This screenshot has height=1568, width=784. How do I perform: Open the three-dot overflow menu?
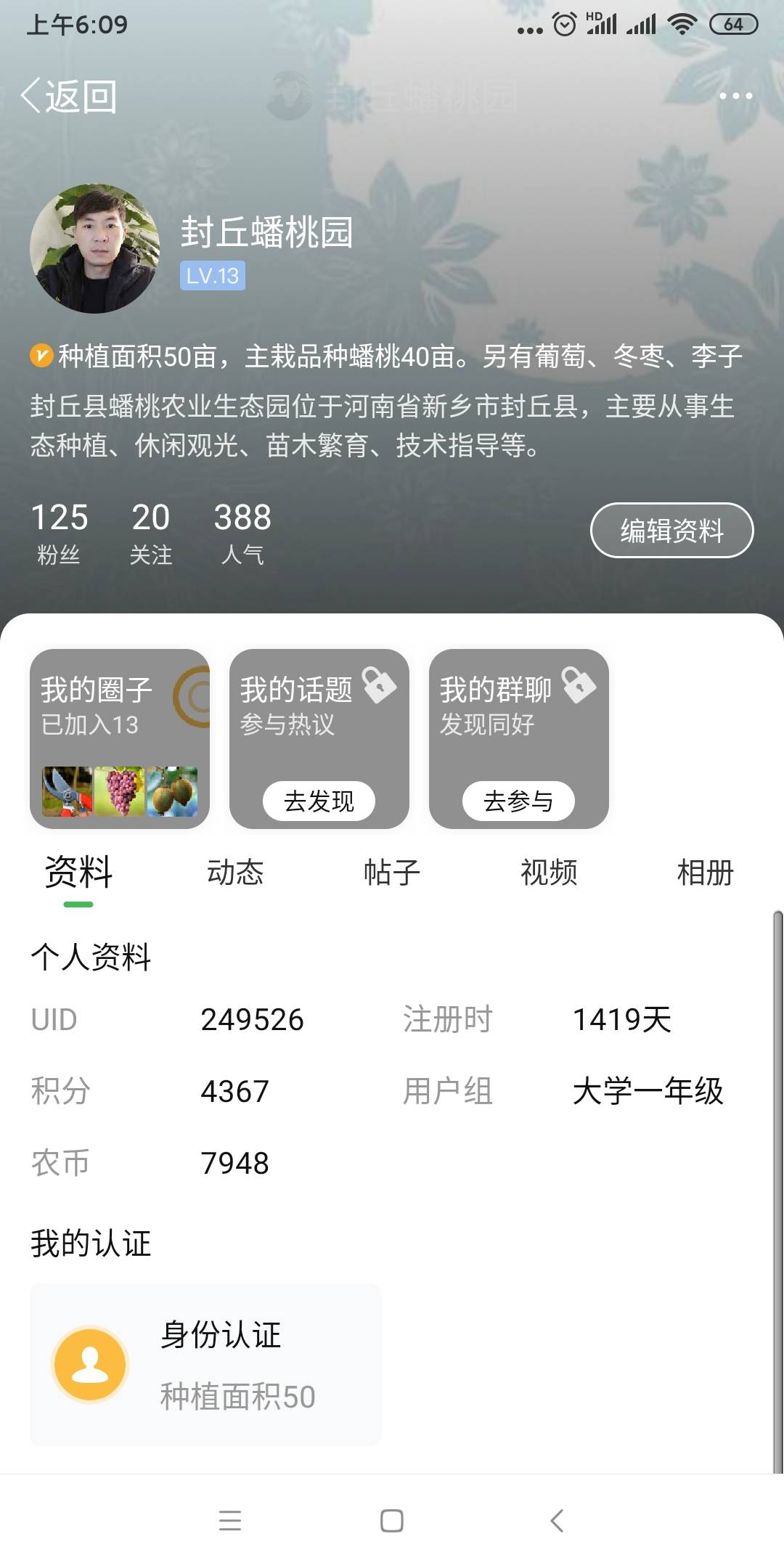(x=735, y=96)
